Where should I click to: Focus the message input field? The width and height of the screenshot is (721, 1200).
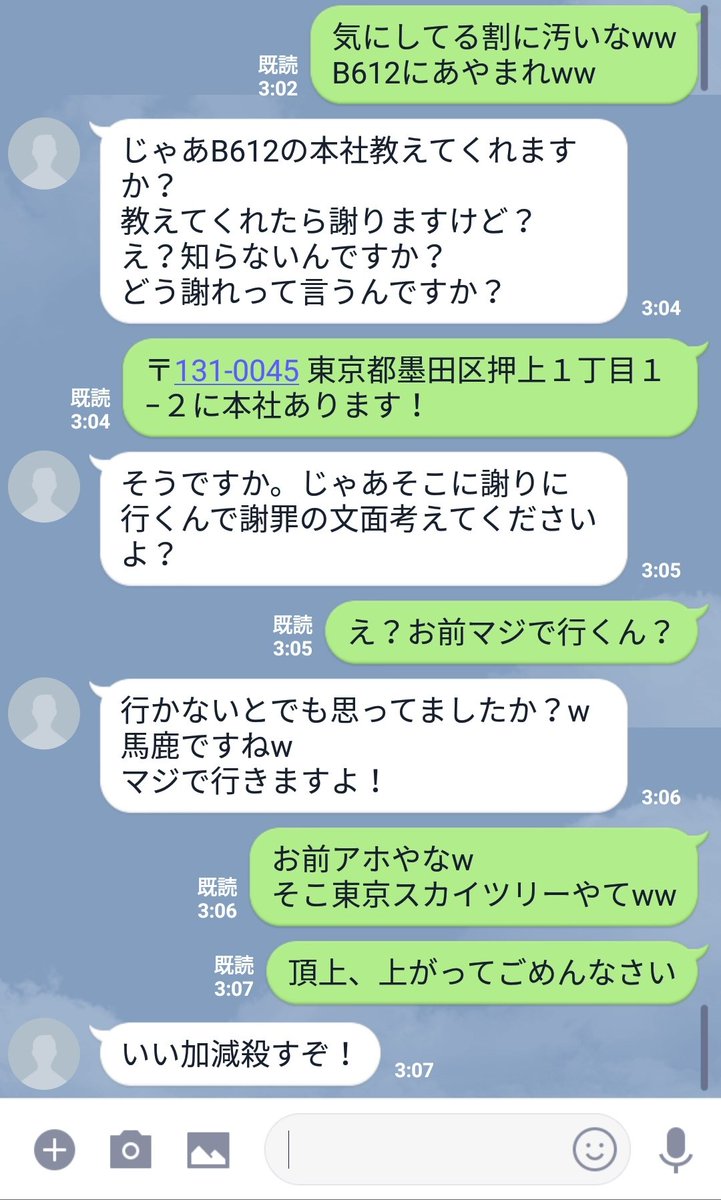pos(420,1150)
